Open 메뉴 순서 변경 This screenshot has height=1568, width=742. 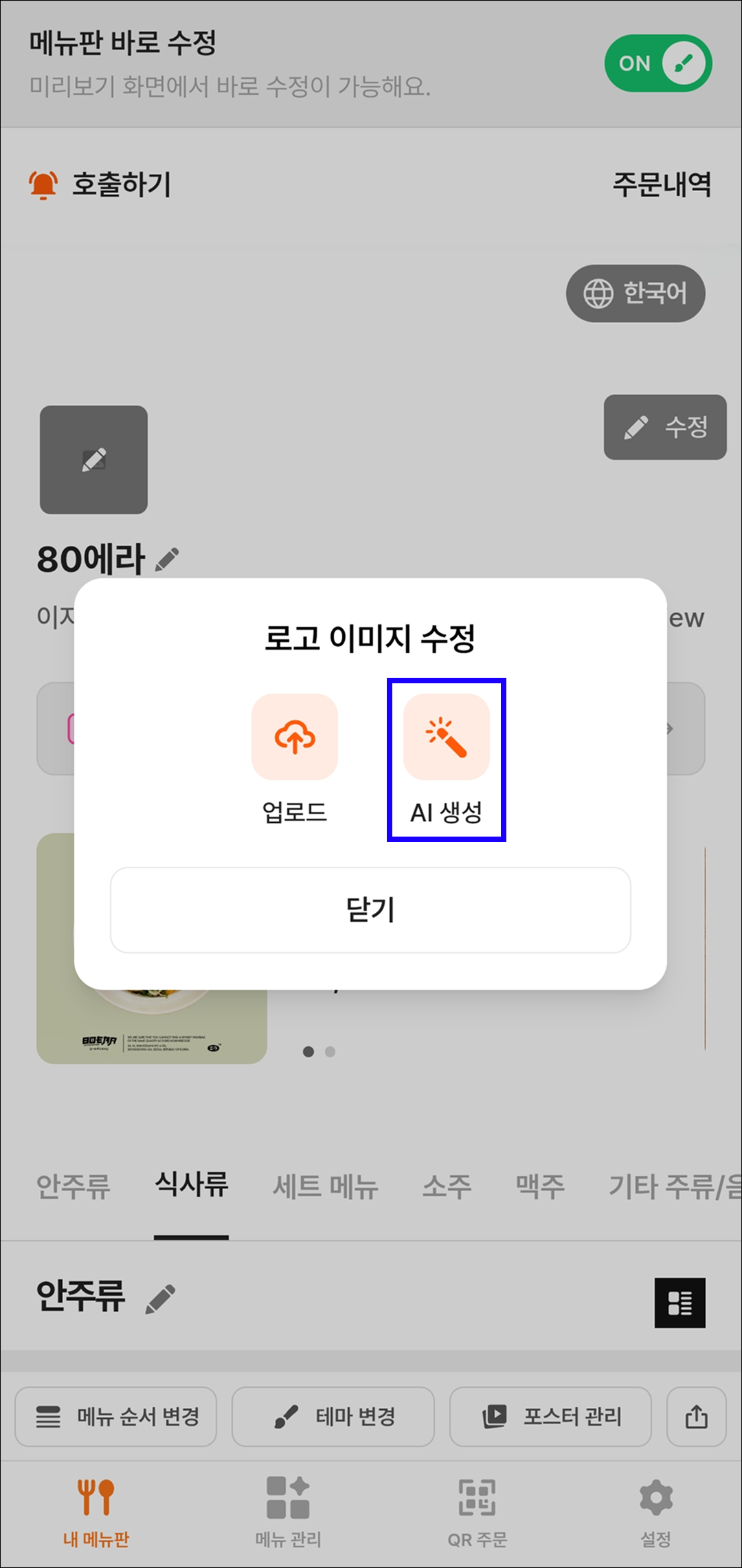coord(116,1417)
